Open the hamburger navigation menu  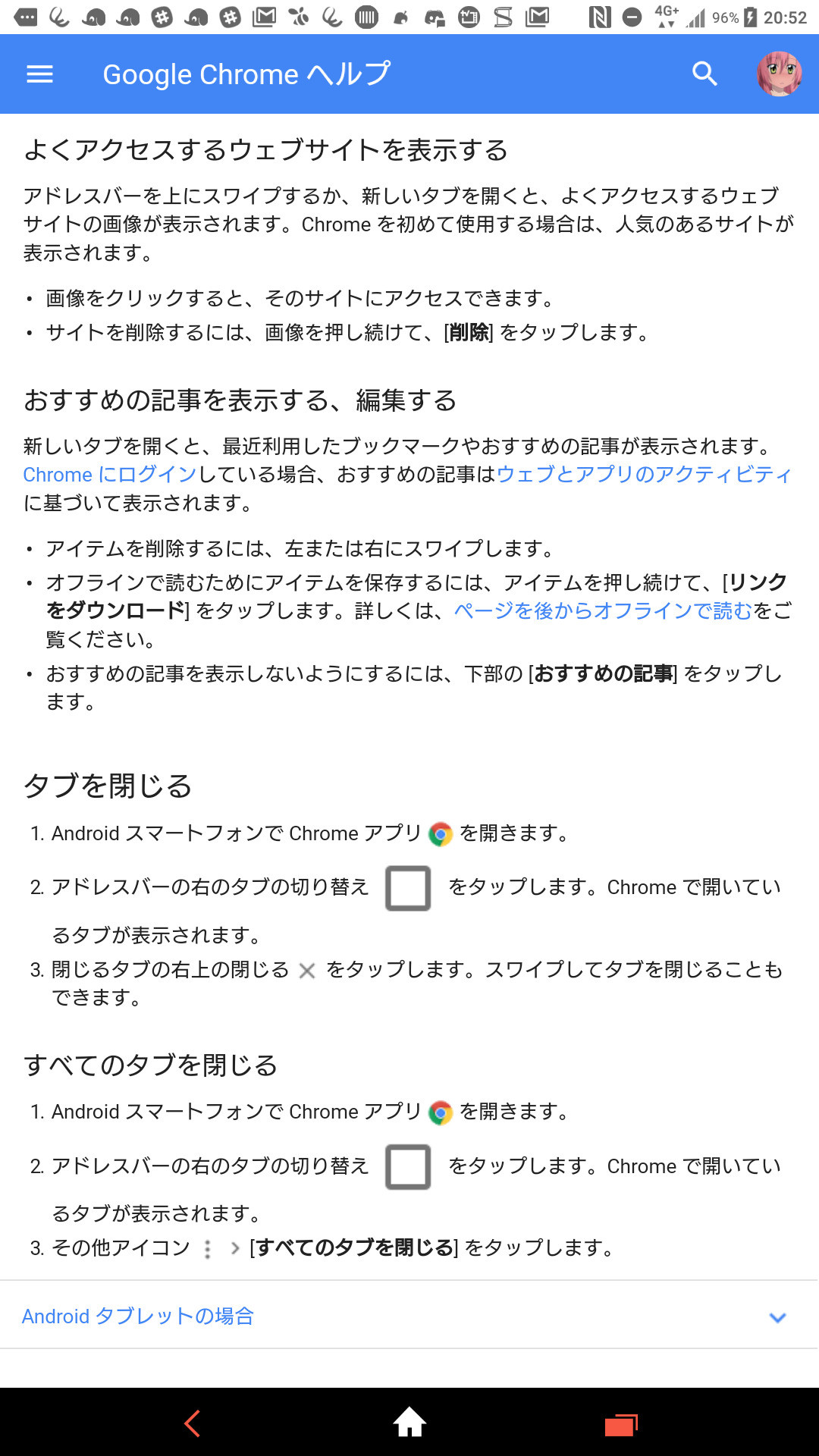39,74
